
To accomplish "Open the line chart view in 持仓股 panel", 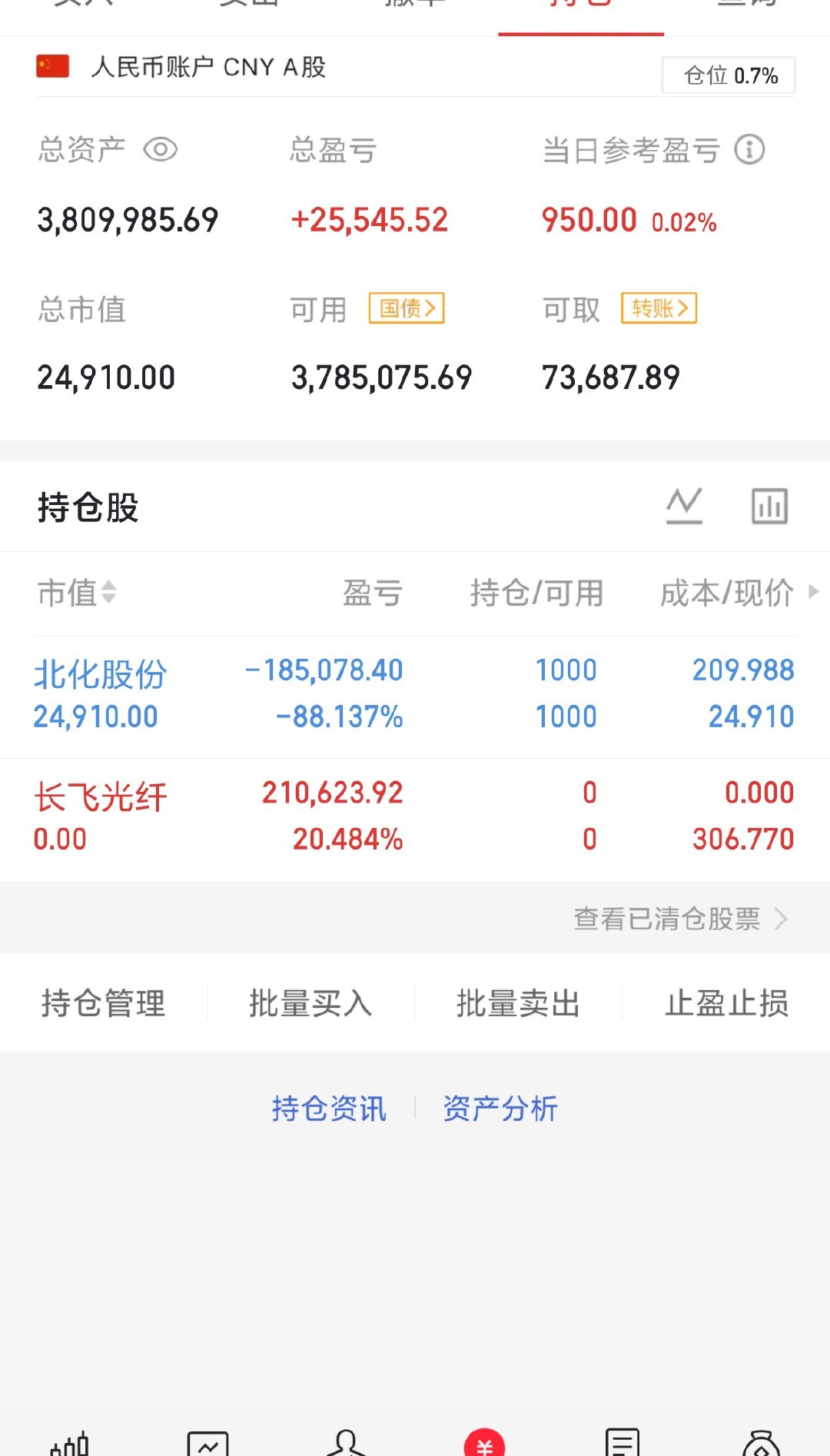I will point(685,505).
